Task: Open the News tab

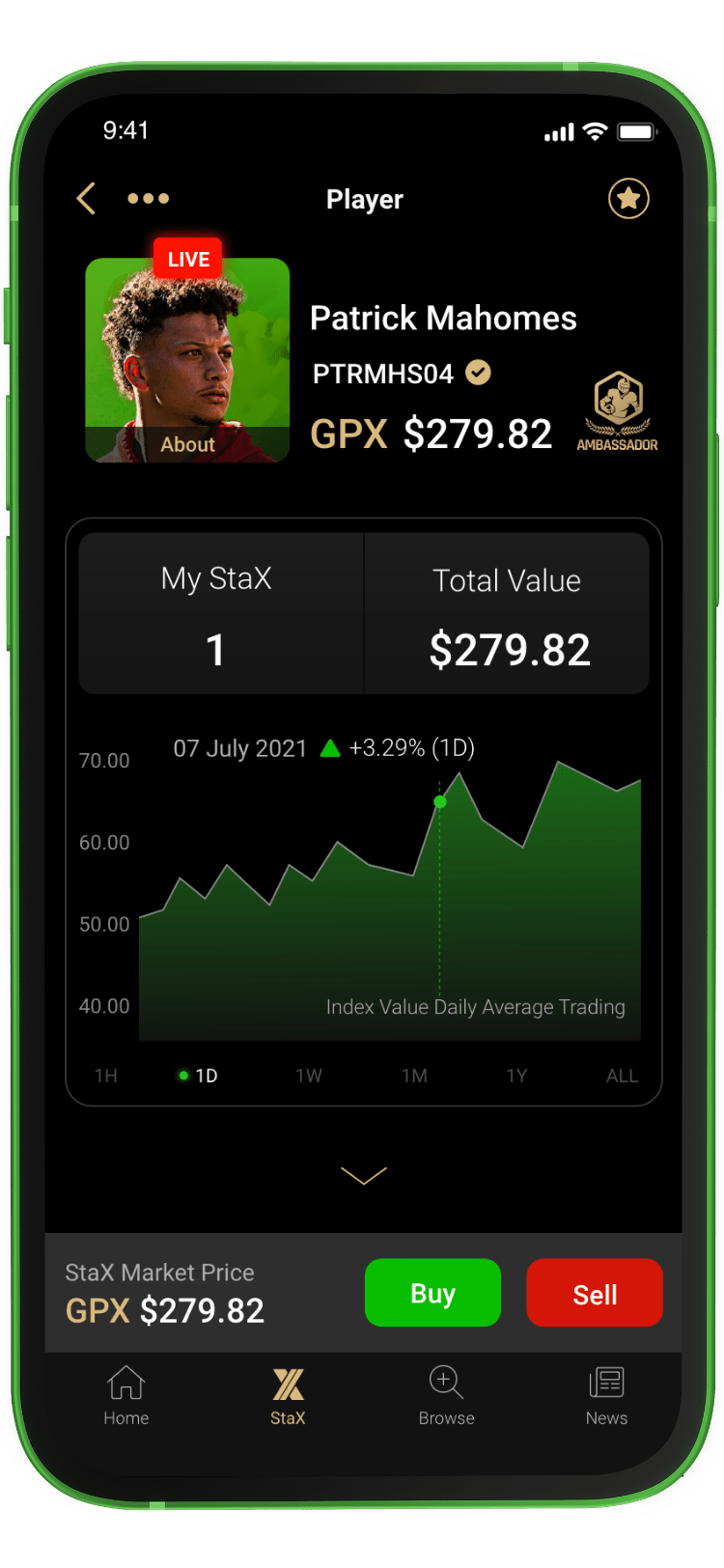Action: [x=606, y=1396]
